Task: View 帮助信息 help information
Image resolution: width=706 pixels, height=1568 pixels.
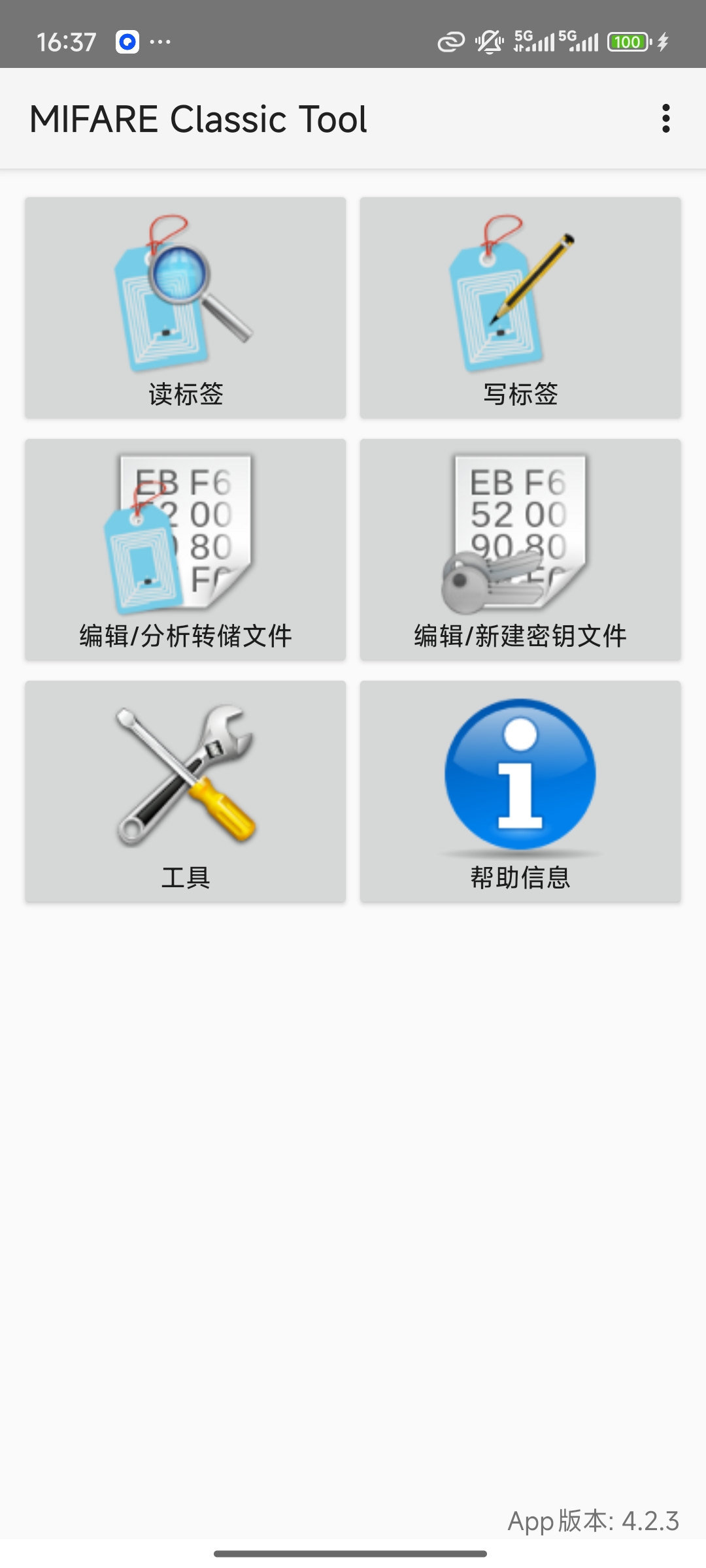Action: 520,791
